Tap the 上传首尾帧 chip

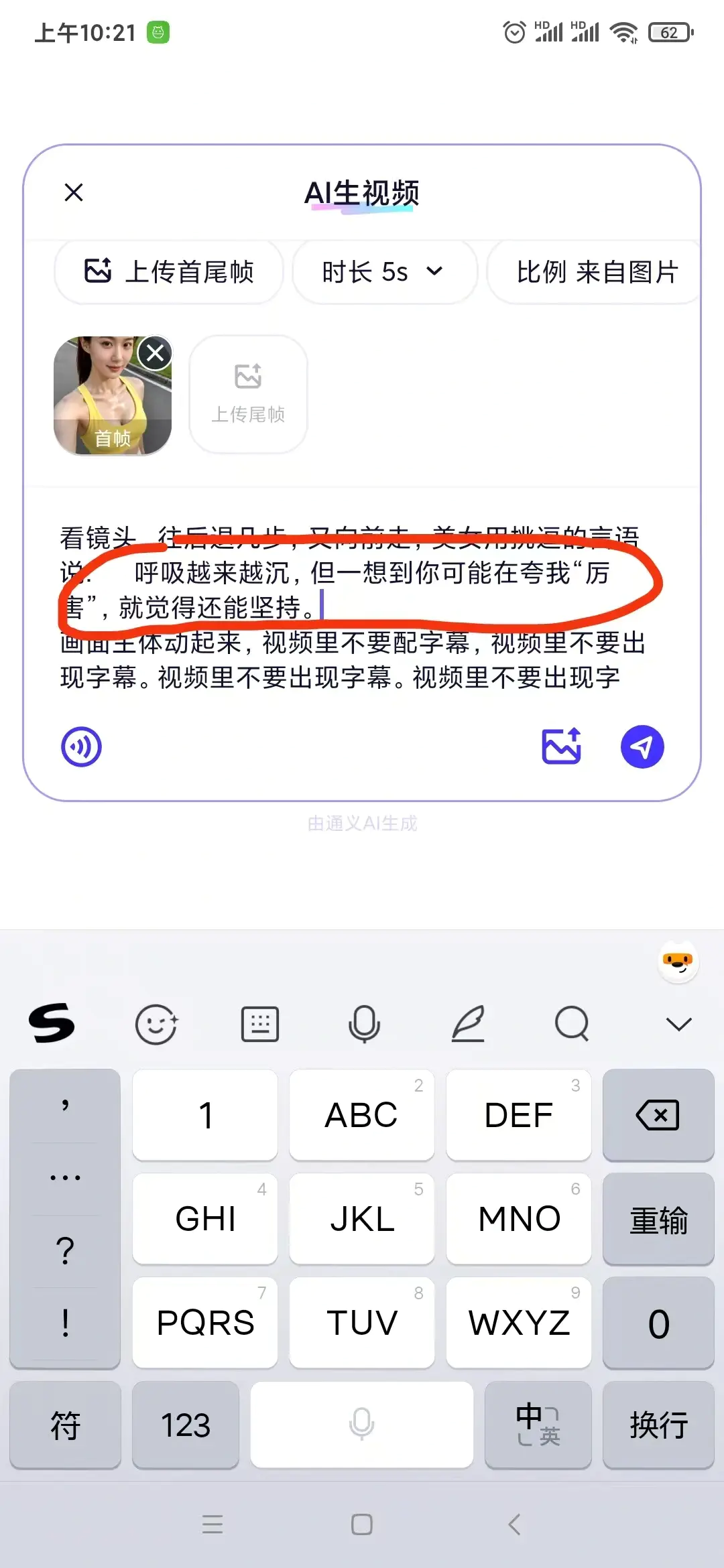coord(169,272)
